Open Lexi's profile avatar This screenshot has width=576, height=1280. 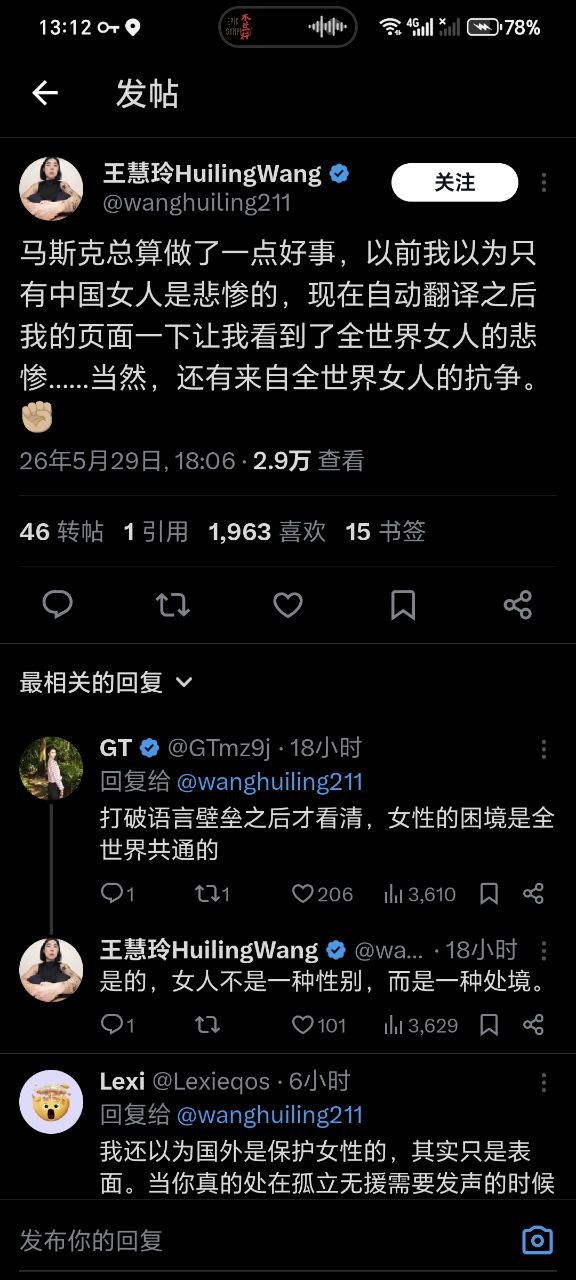click(x=51, y=1101)
